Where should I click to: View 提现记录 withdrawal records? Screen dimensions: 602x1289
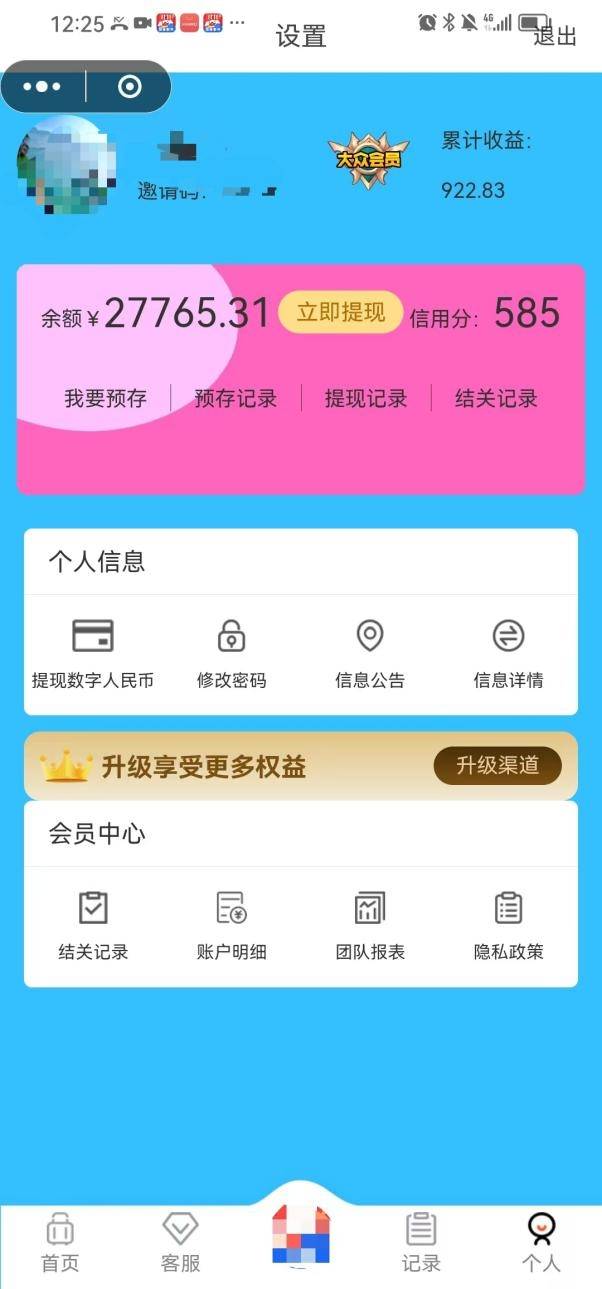(x=366, y=398)
